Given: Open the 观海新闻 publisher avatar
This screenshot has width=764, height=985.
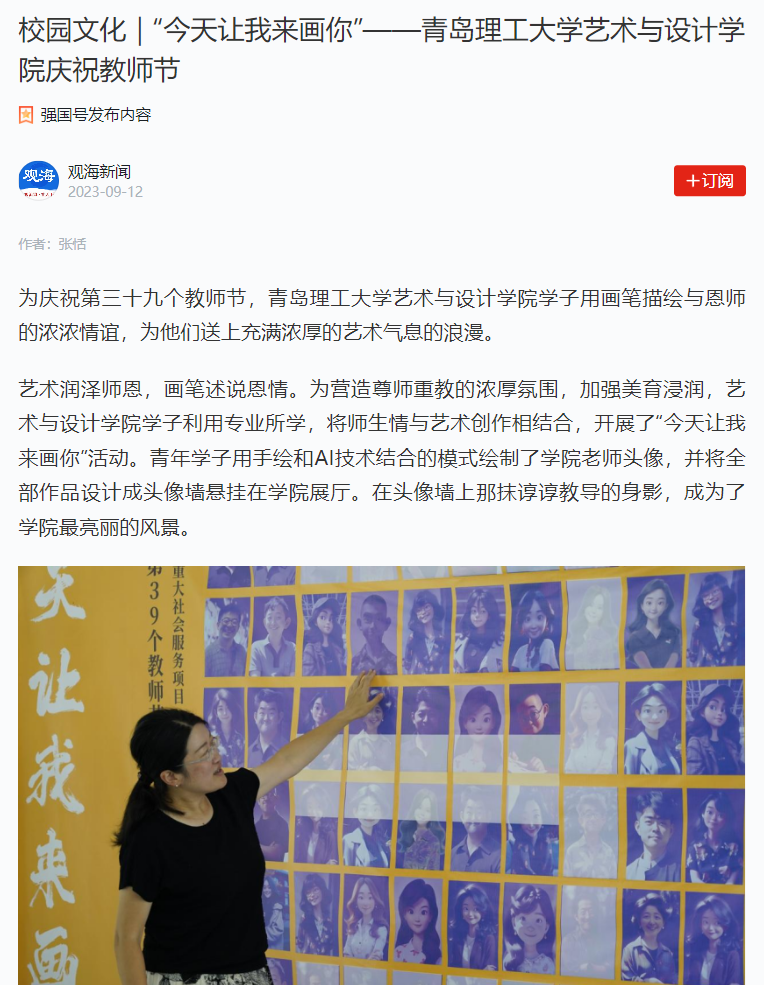Looking at the screenshot, I should [x=38, y=181].
